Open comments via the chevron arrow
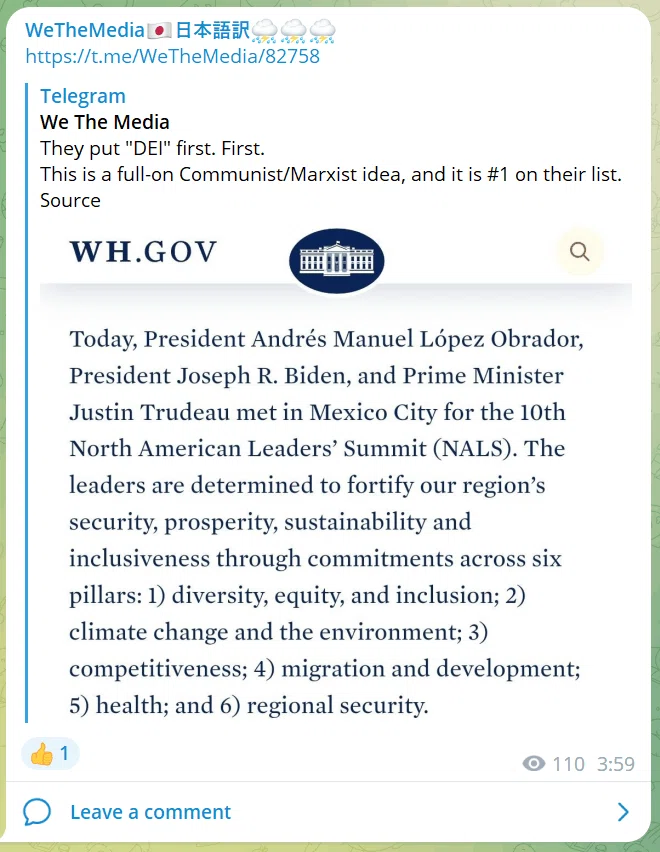The height and width of the screenshot is (852, 660). pyautogui.click(x=623, y=812)
